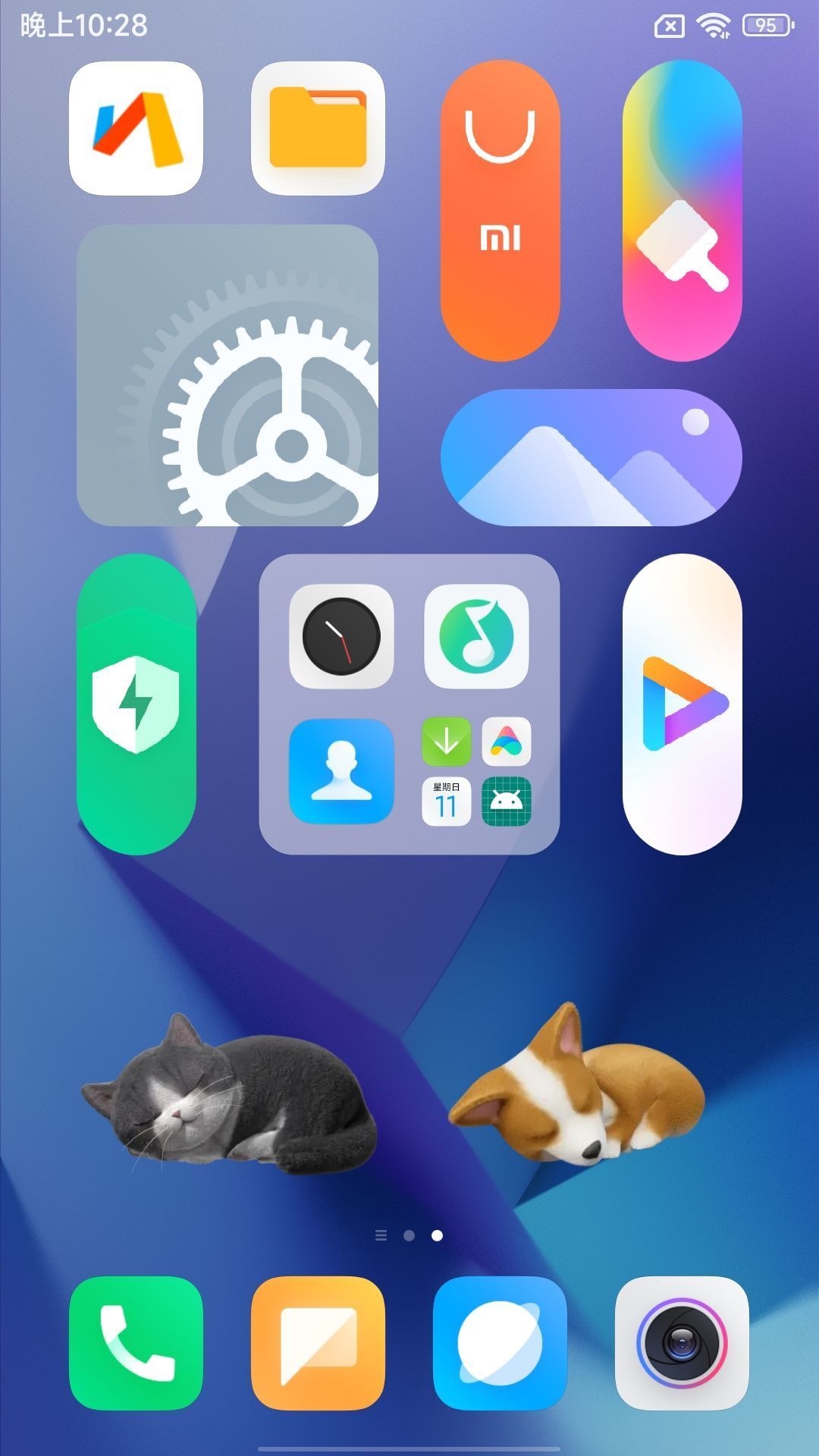Viewport: 819px width, 1456px height.
Task: Open the green Music app
Action: point(476,636)
